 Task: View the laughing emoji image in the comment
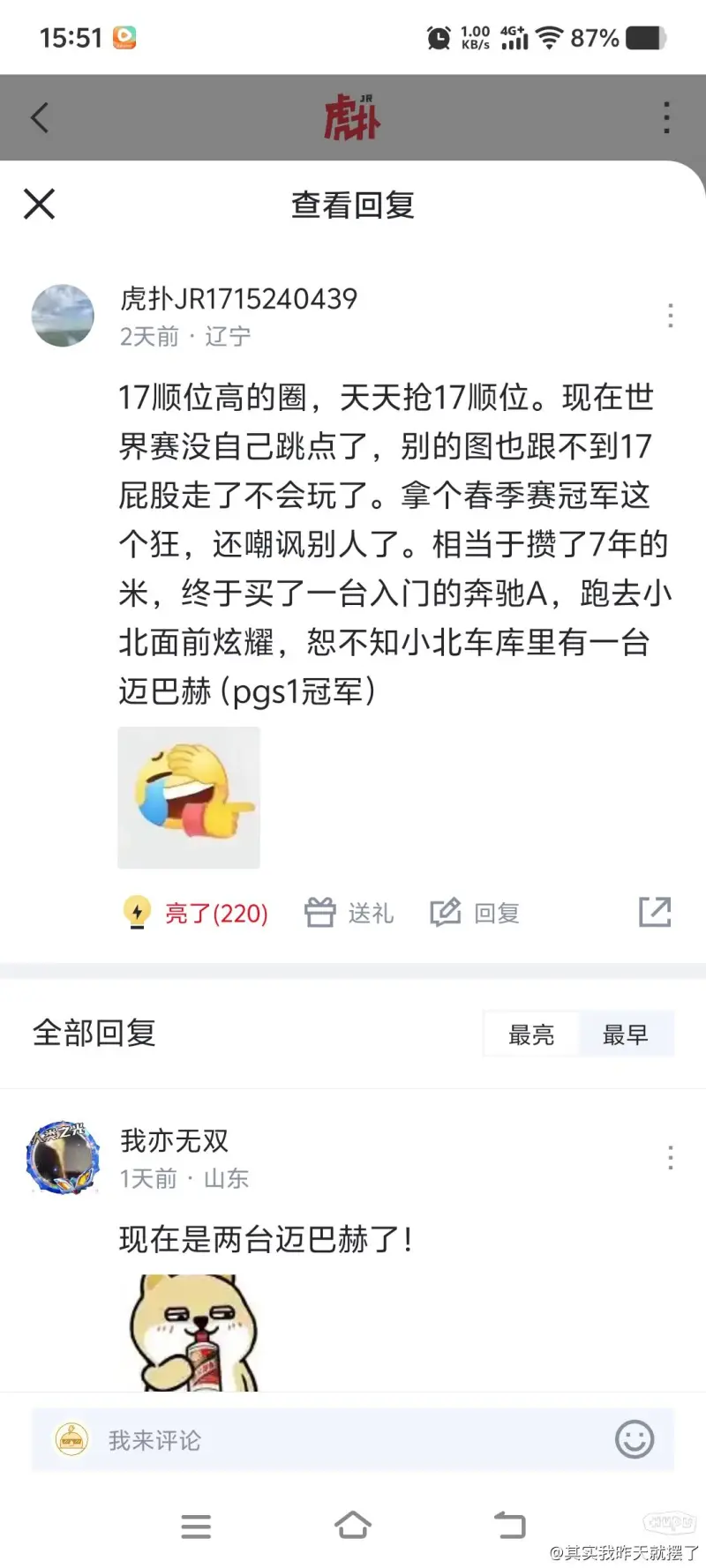(189, 797)
